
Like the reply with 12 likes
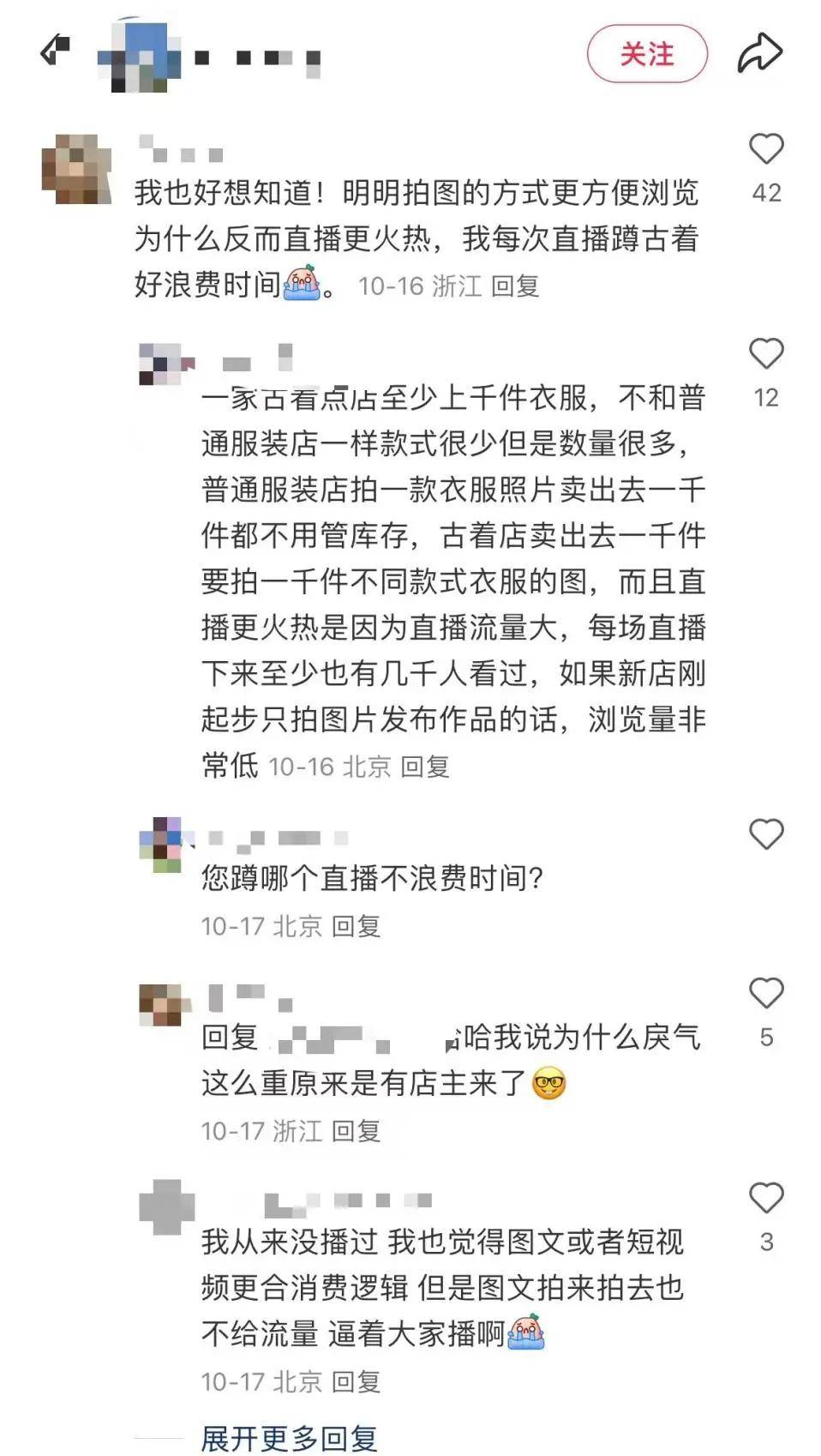(x=766, y=354)
